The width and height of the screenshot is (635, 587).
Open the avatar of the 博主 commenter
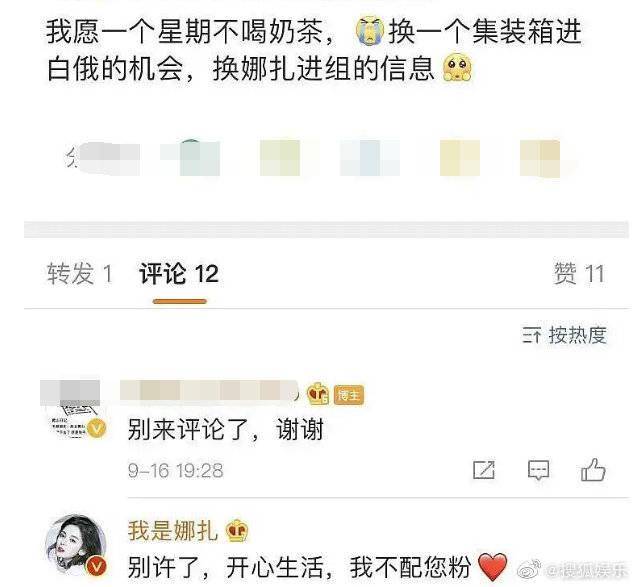75,408
